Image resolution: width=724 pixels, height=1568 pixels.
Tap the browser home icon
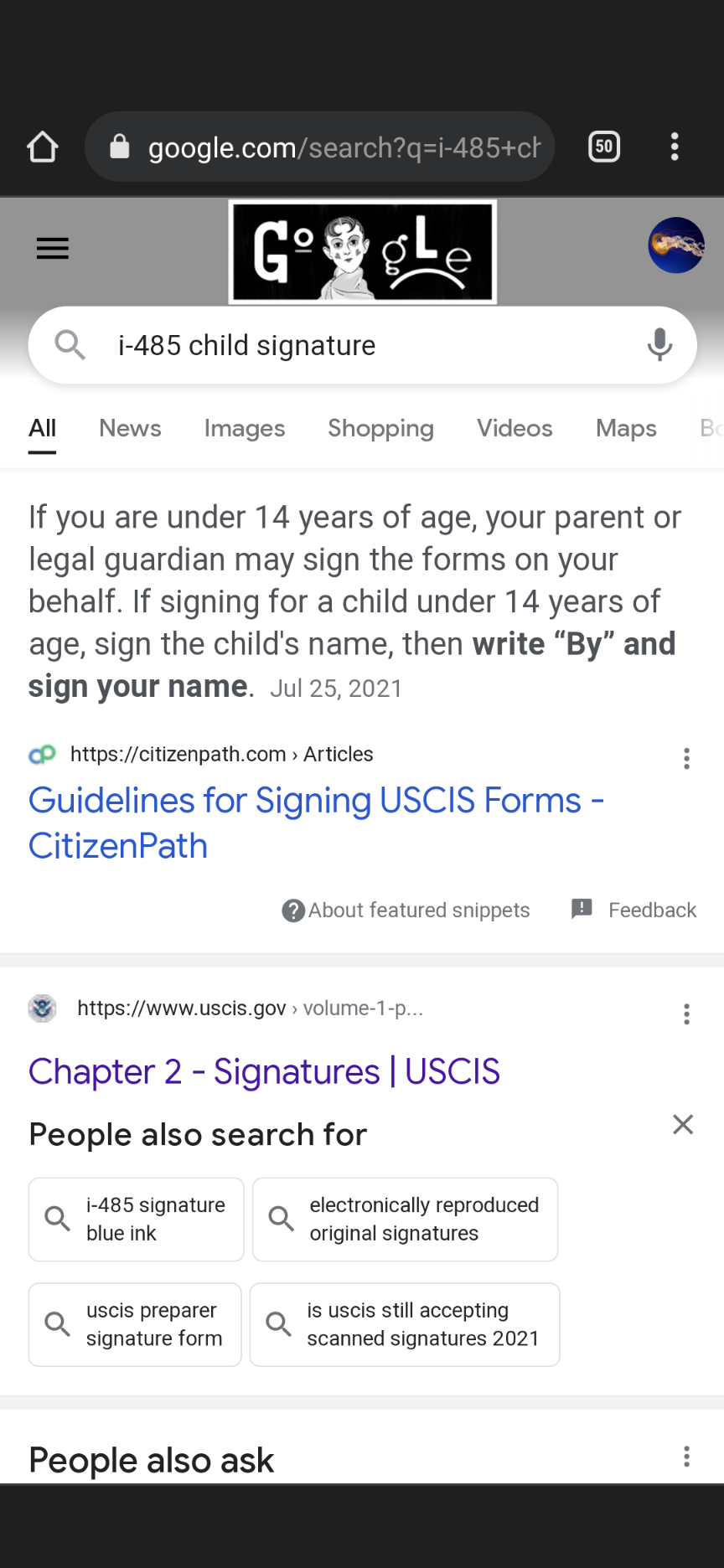42,147
